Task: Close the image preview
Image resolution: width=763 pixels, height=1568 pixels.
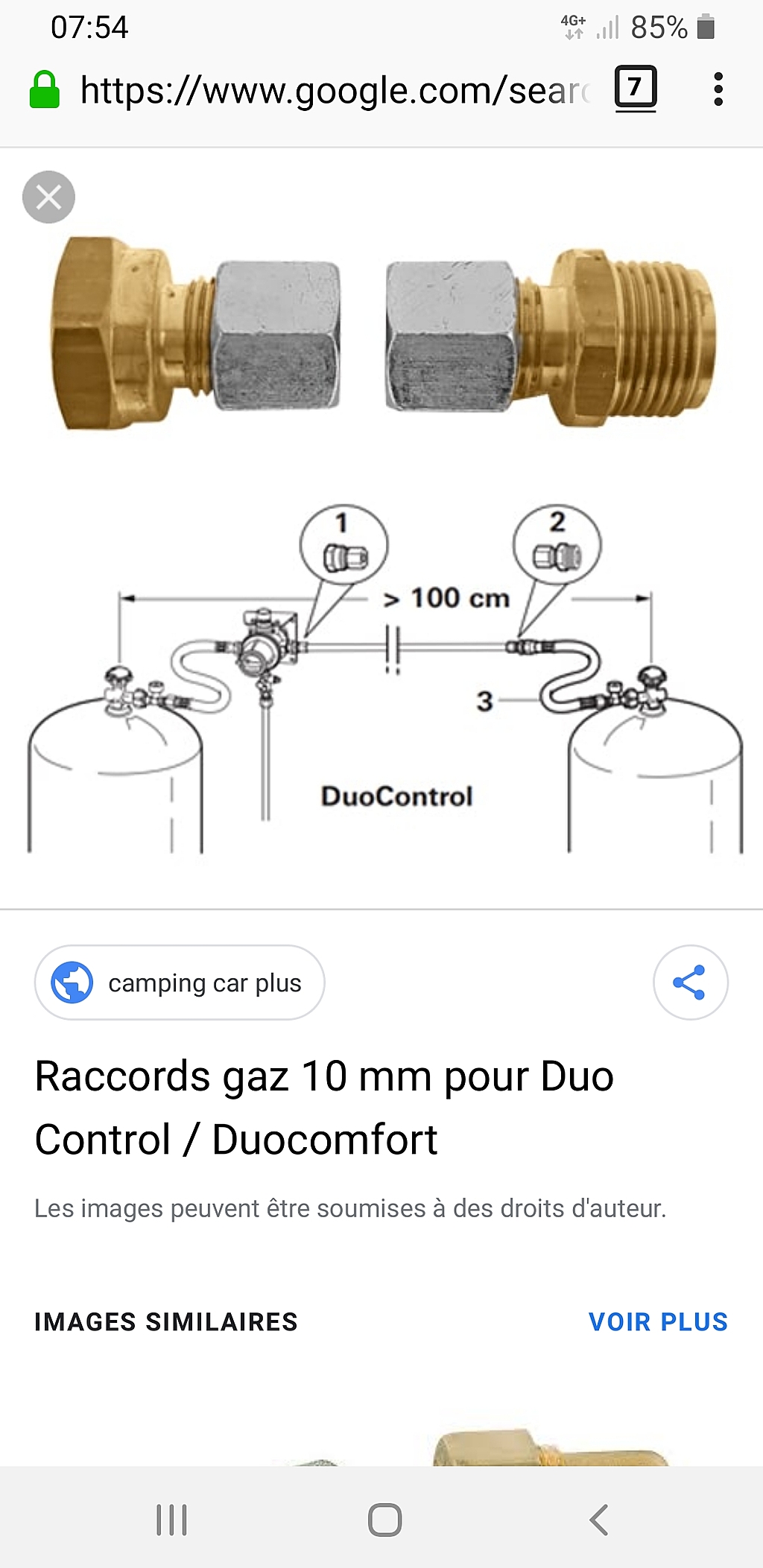Action: point(48,197)
